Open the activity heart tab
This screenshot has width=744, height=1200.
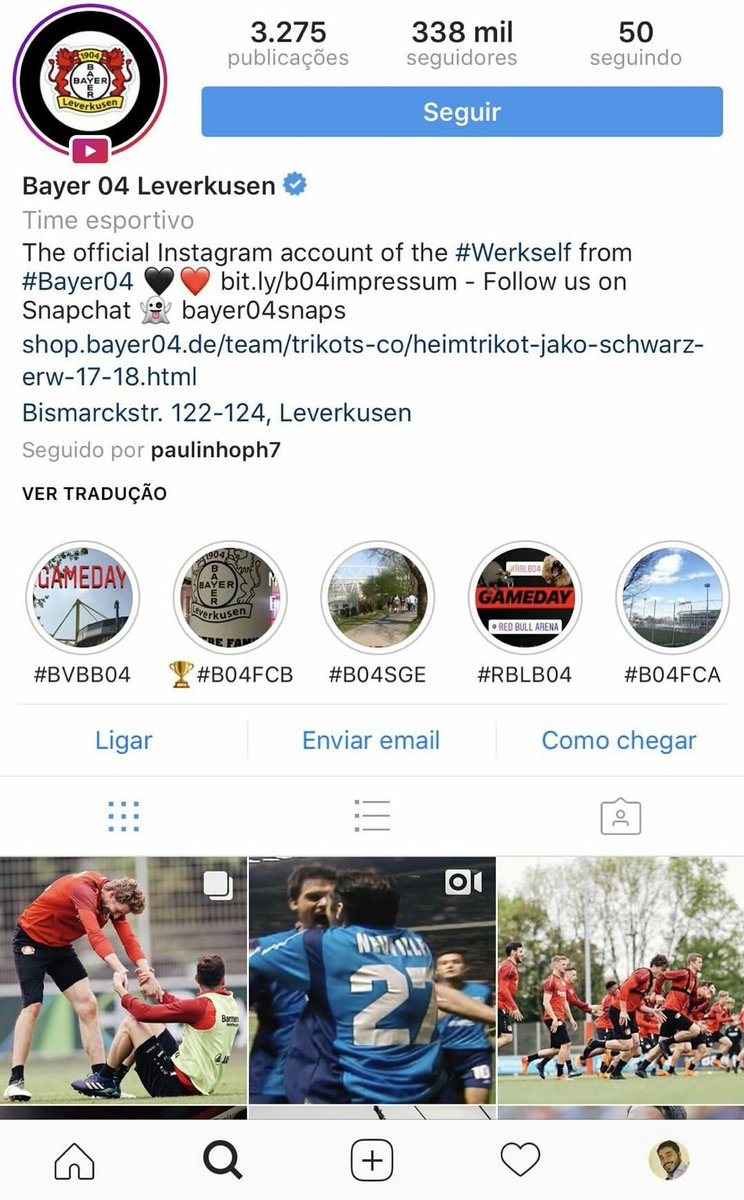[x=520, y=1161]
